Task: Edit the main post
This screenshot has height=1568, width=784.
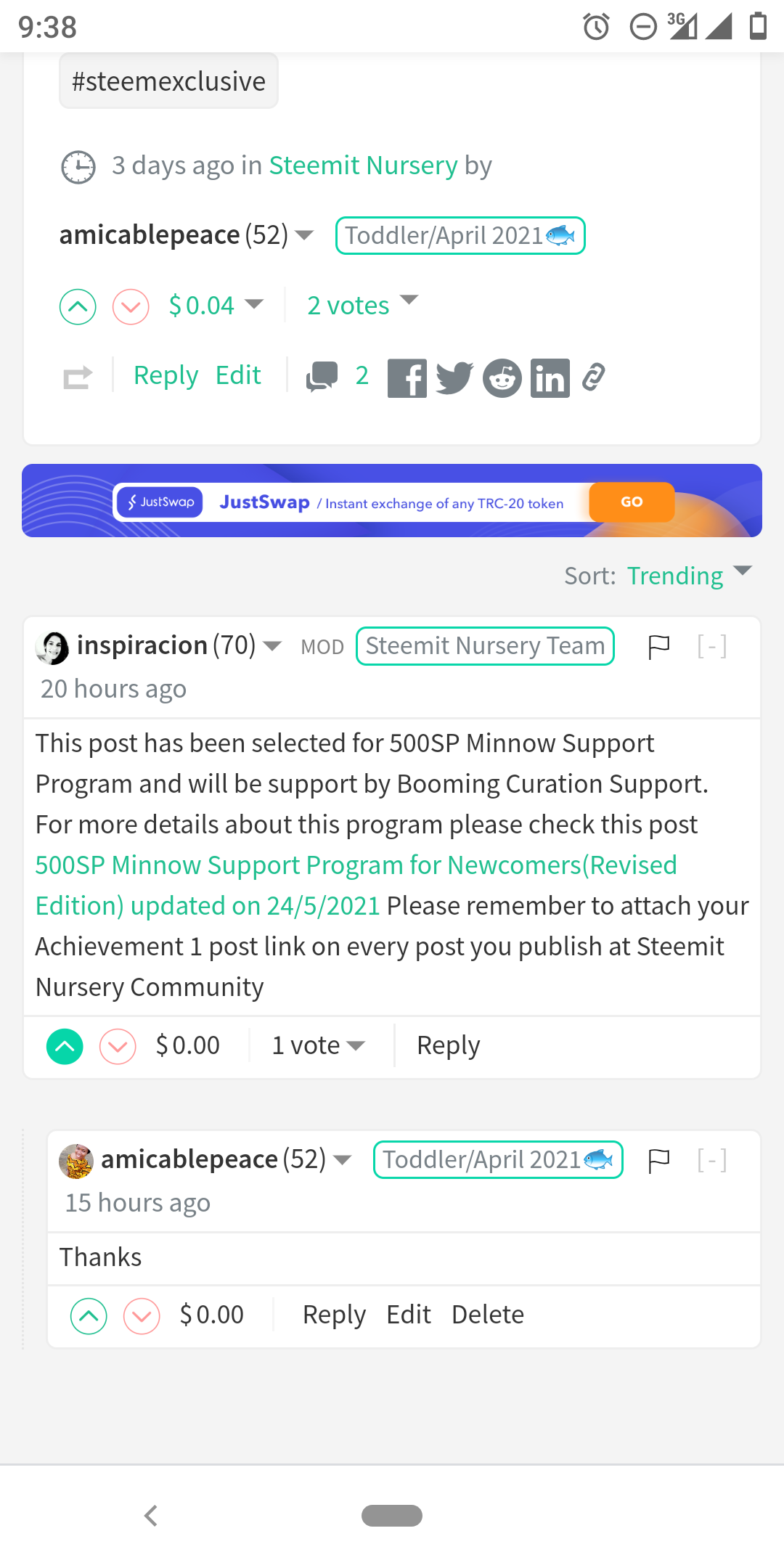Action: tap(238, 375)
